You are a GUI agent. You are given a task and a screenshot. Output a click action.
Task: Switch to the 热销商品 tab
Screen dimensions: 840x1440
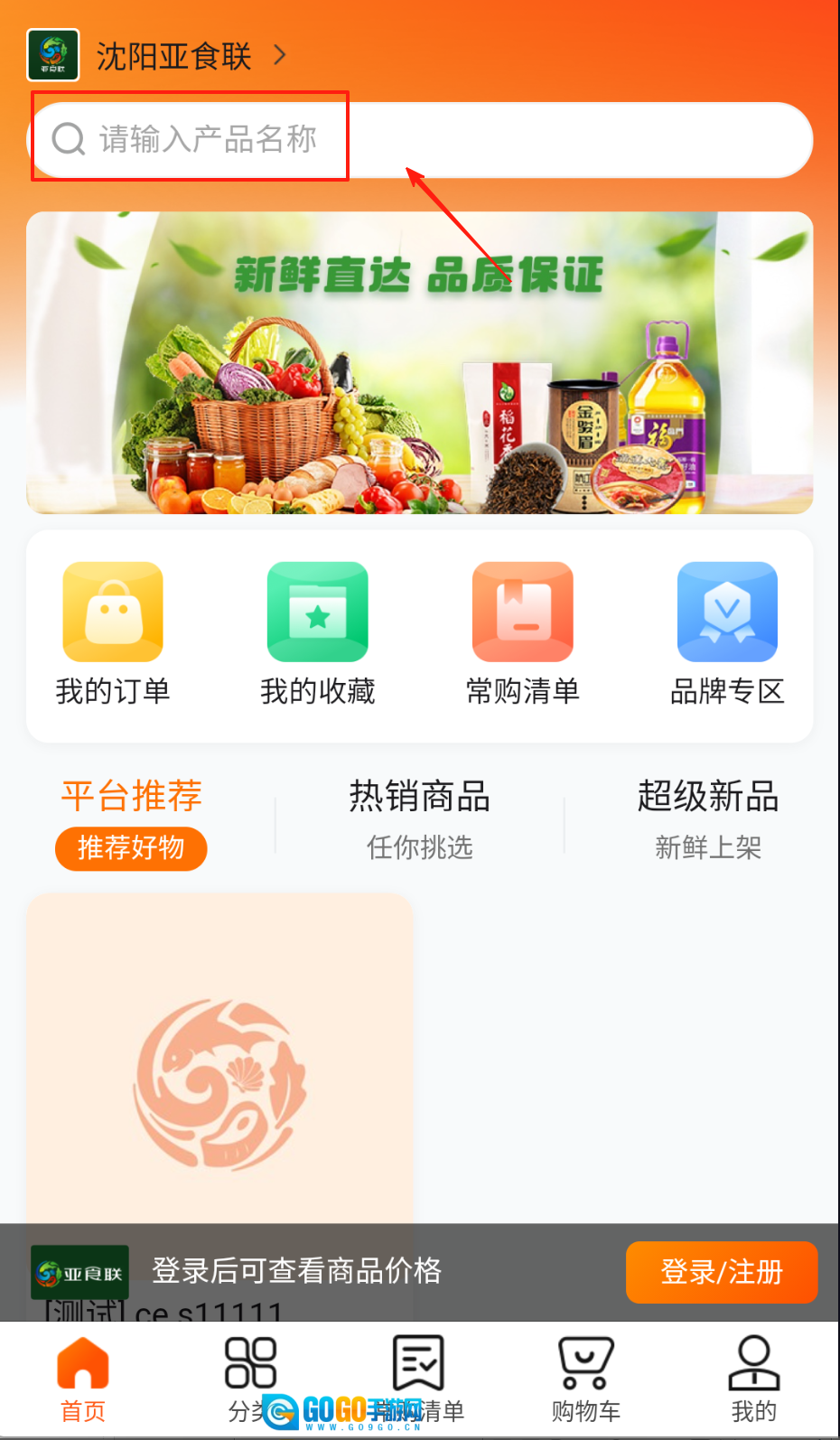pyautogui.click(x=420, y=819)
